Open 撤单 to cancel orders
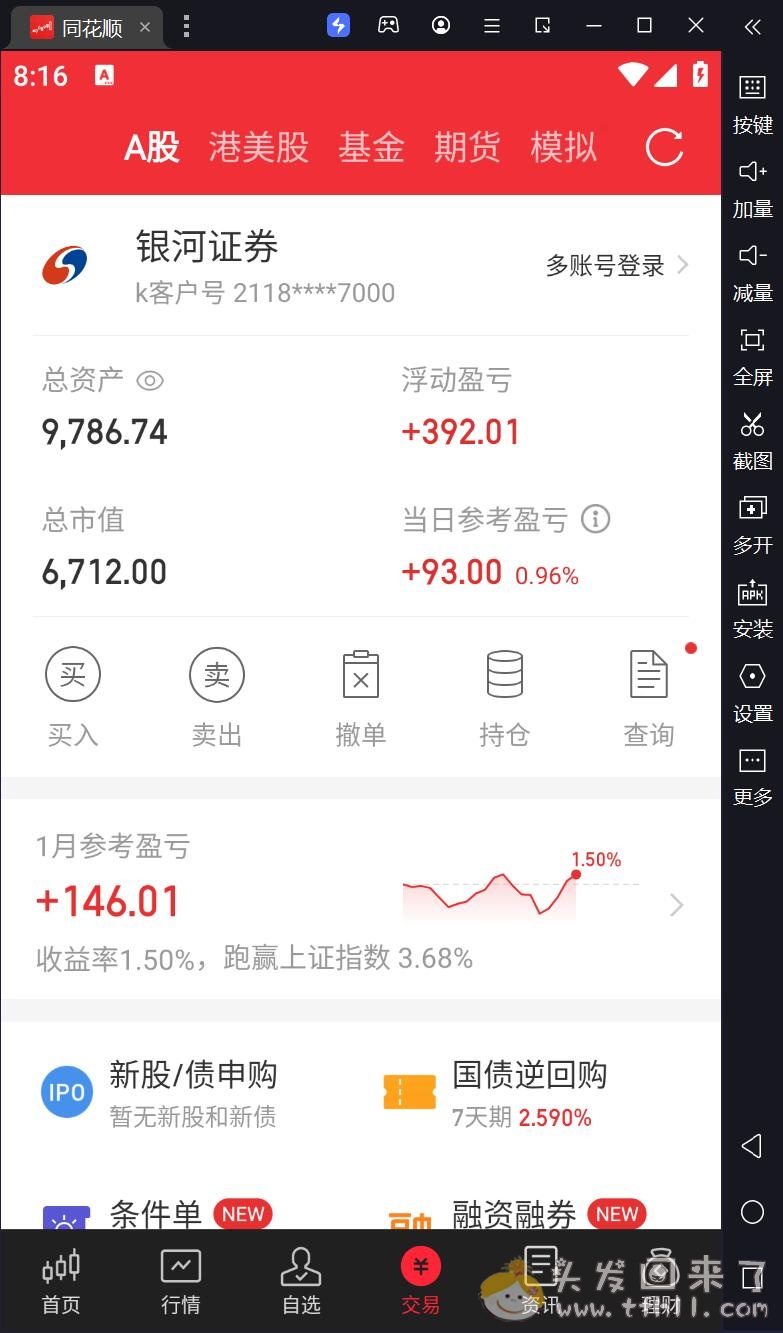This screenshot has width=783, height=1333. (361, 698)
